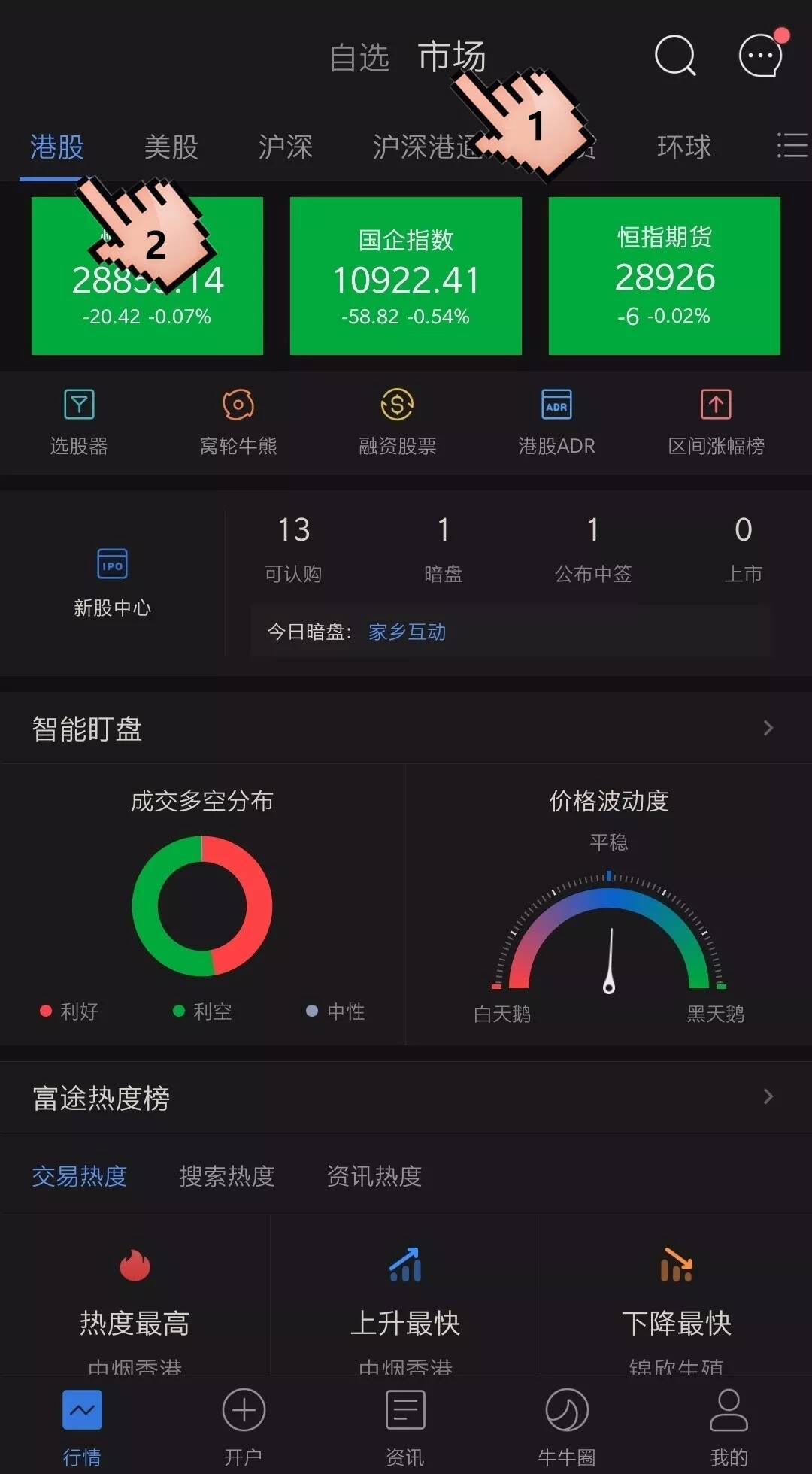Open the 选股器 stock screener
Image resolution: width=812 pixels, height=1474 pixels.
coord(79,422)
